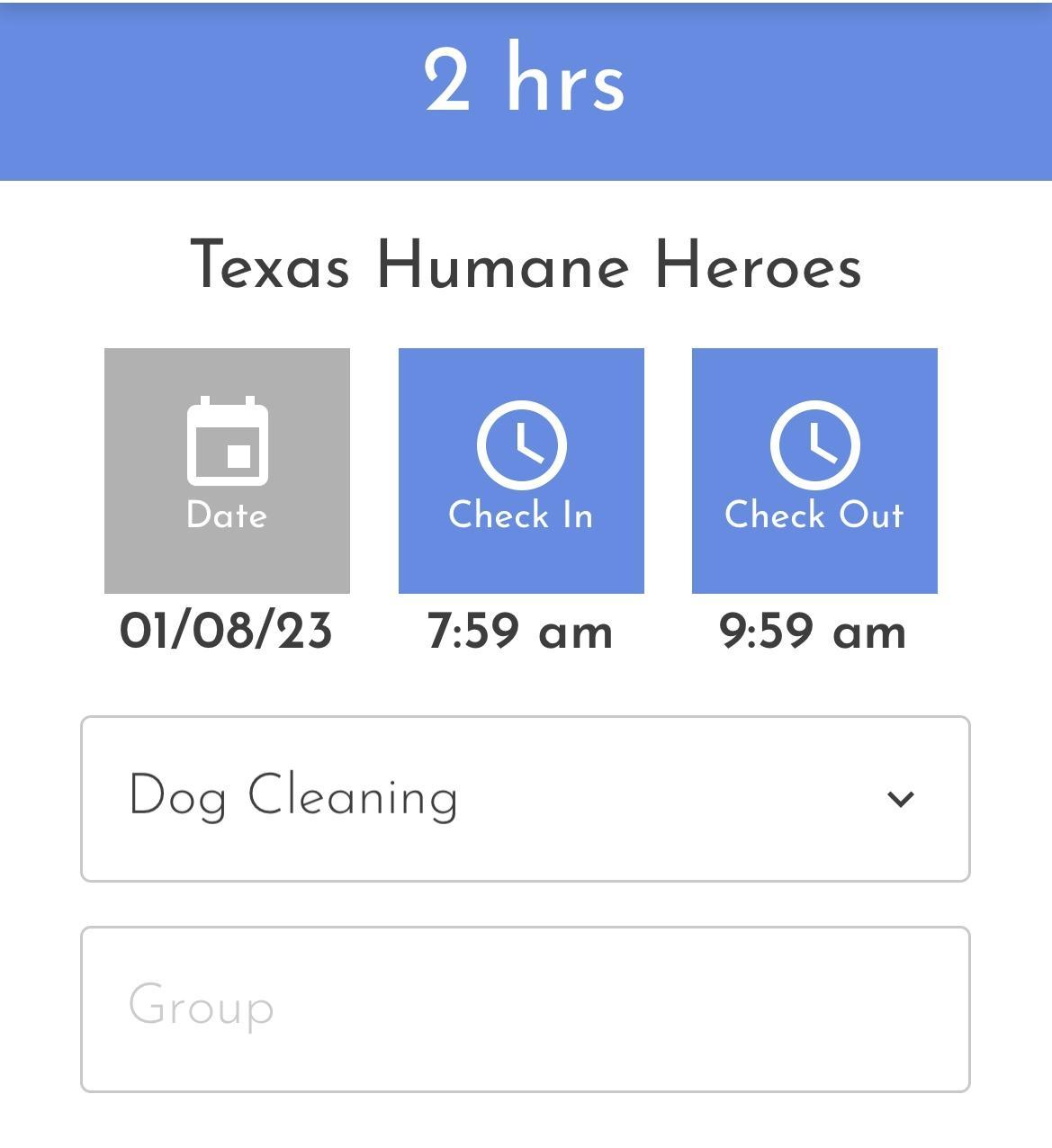Open the Date picker tile

click(227, 471)
